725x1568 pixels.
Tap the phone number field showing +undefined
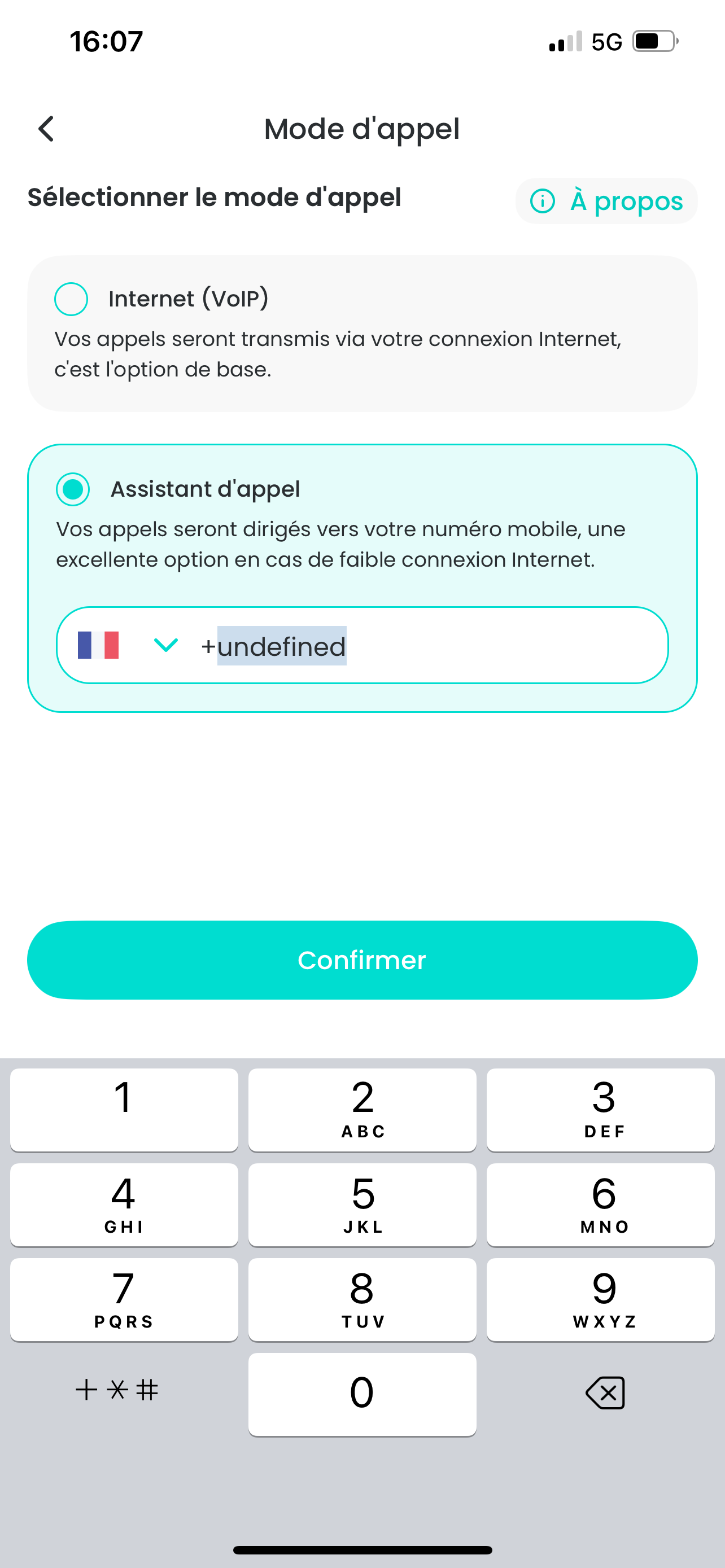426,645
